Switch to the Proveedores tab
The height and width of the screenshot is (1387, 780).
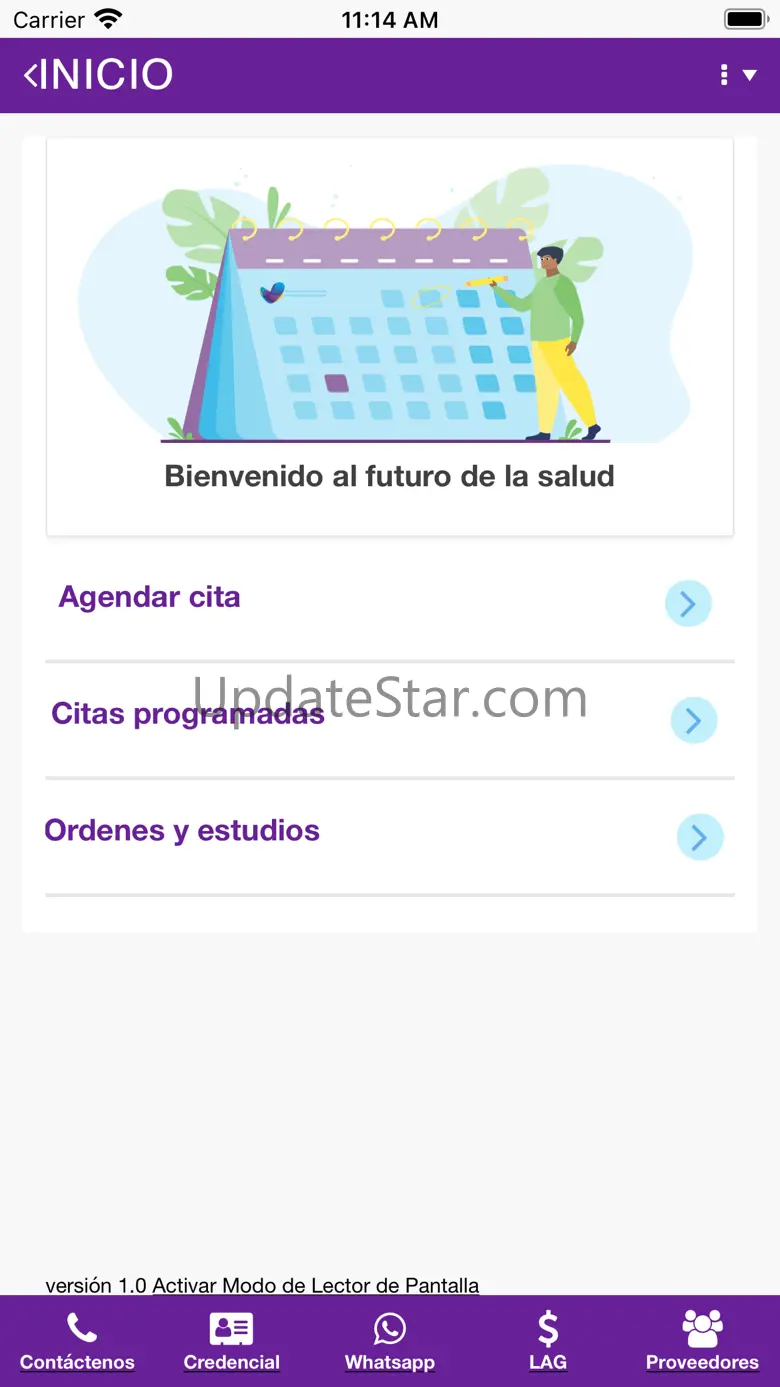point(702,1342)
